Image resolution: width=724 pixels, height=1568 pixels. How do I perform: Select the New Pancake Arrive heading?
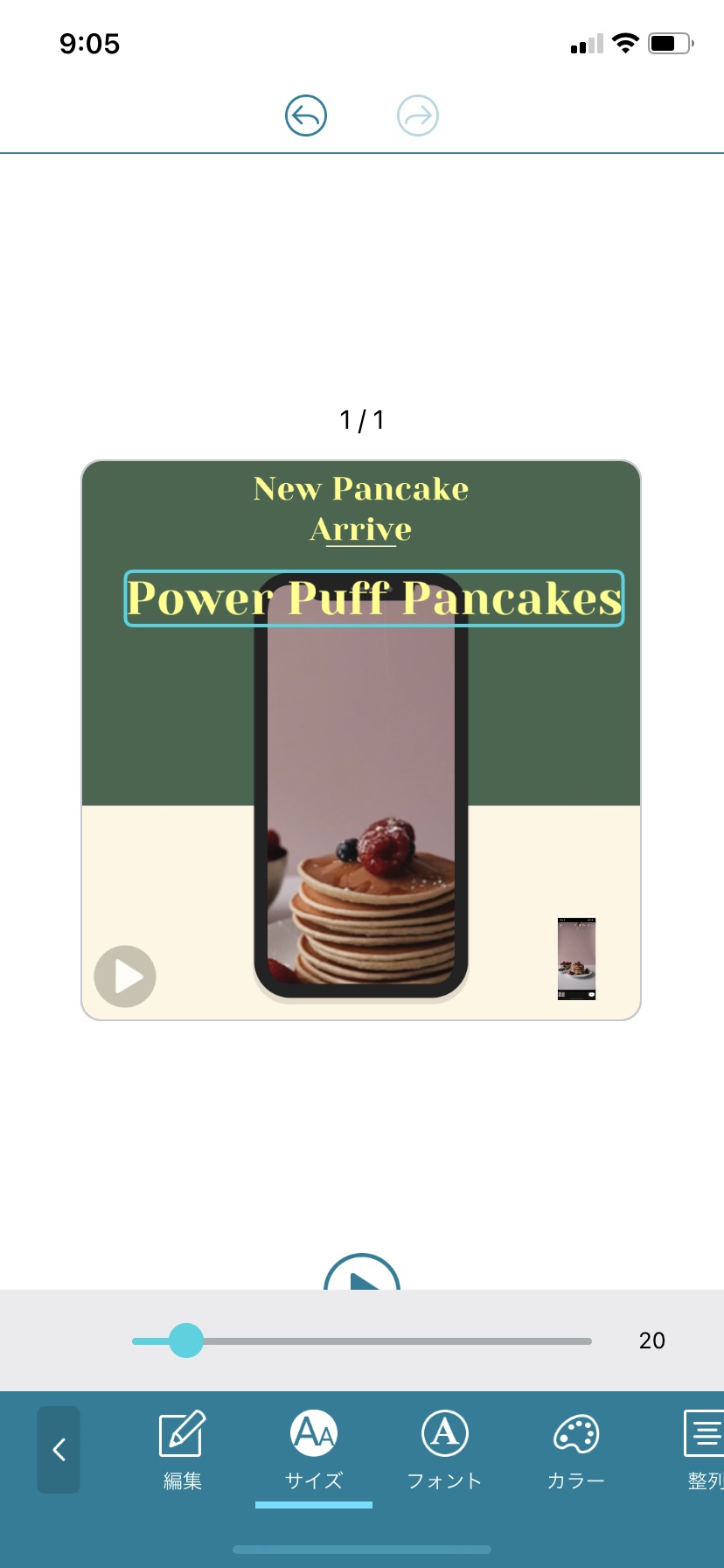[361, 508]
